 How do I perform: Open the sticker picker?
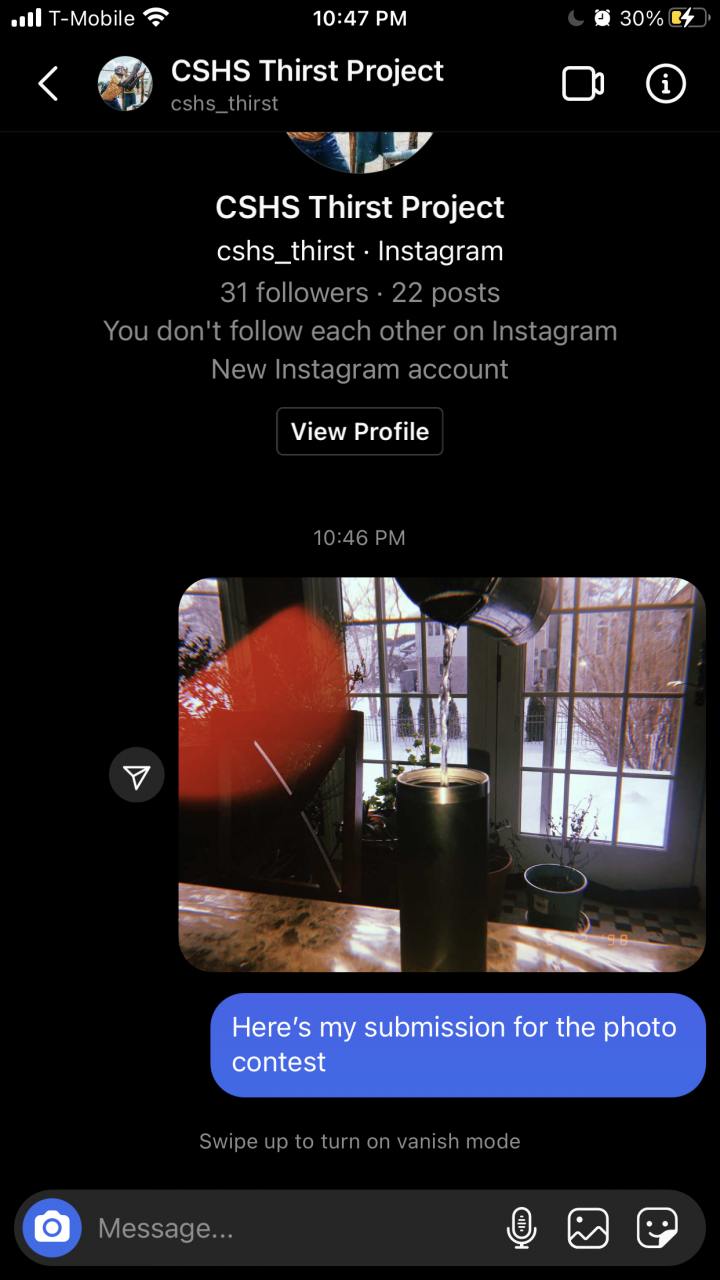657,1227
